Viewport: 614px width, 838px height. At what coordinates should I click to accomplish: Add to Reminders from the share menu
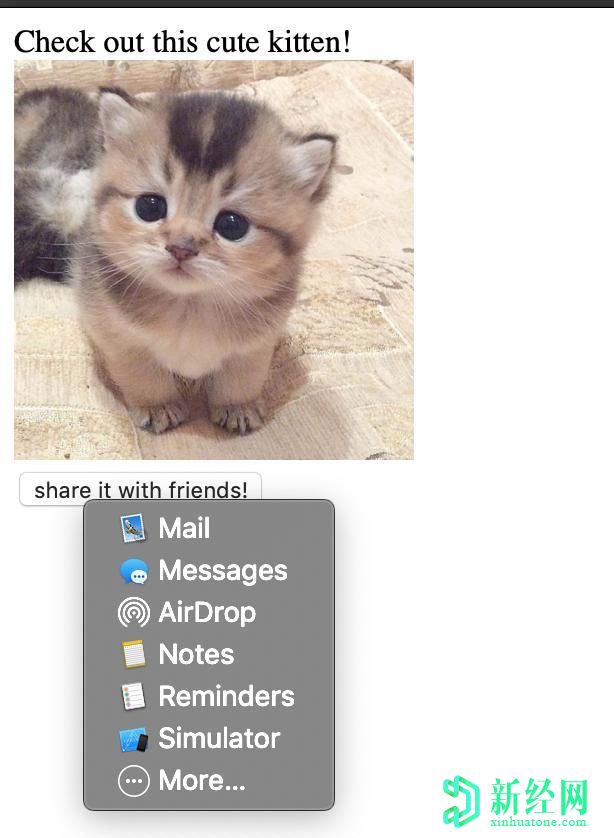point(226,696)
